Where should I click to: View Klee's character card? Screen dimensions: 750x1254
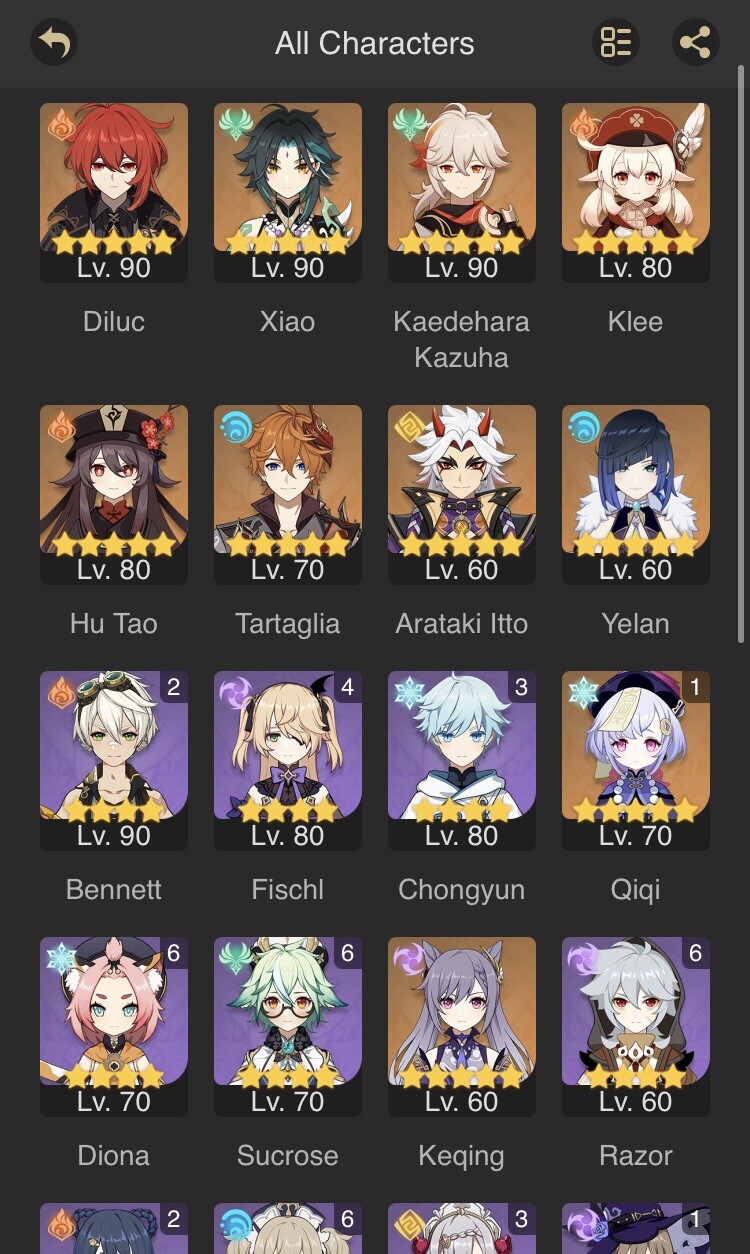pos(636,192)
